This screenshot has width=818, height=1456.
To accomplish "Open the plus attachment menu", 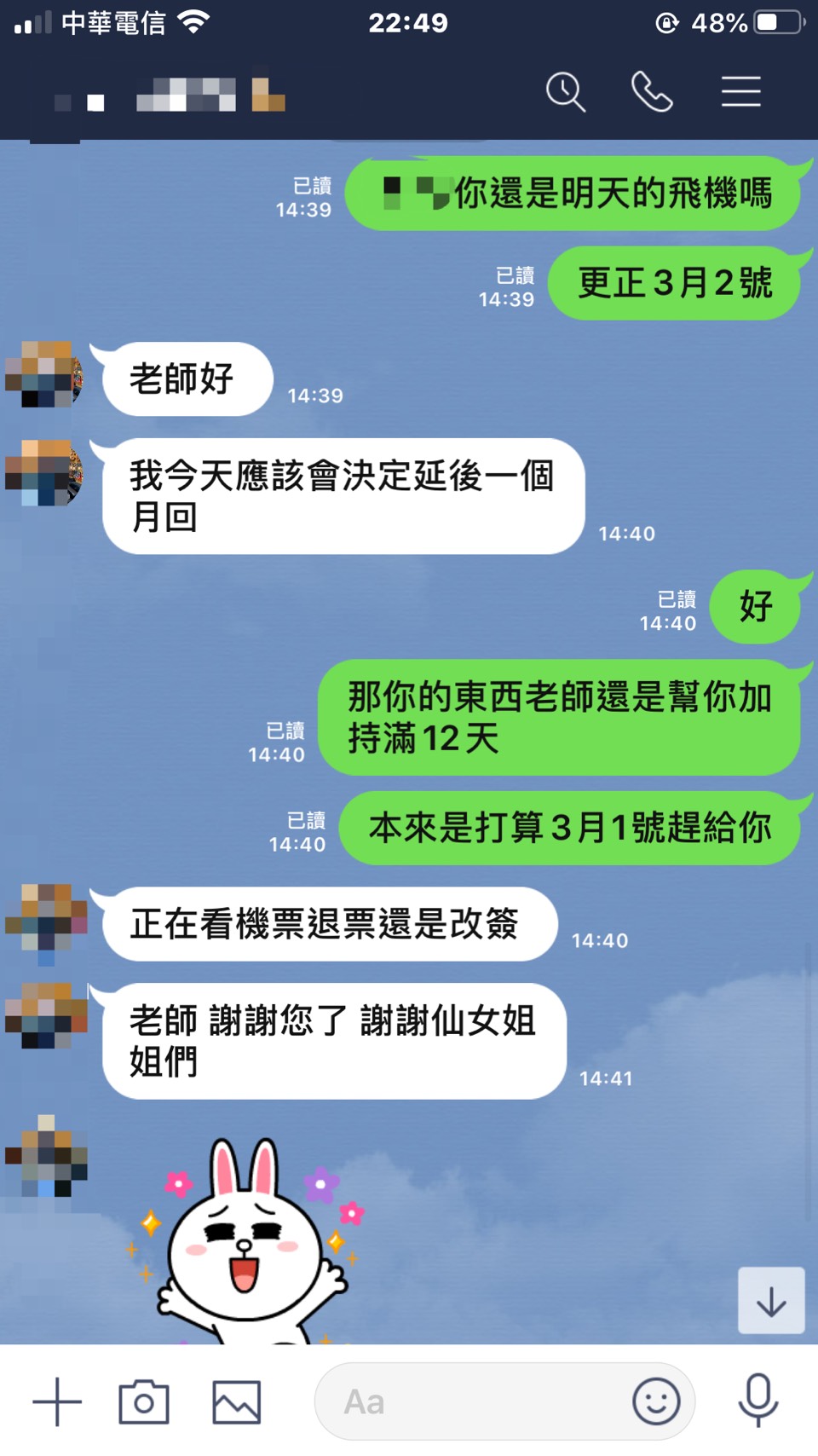I will tap(57, 1401).
